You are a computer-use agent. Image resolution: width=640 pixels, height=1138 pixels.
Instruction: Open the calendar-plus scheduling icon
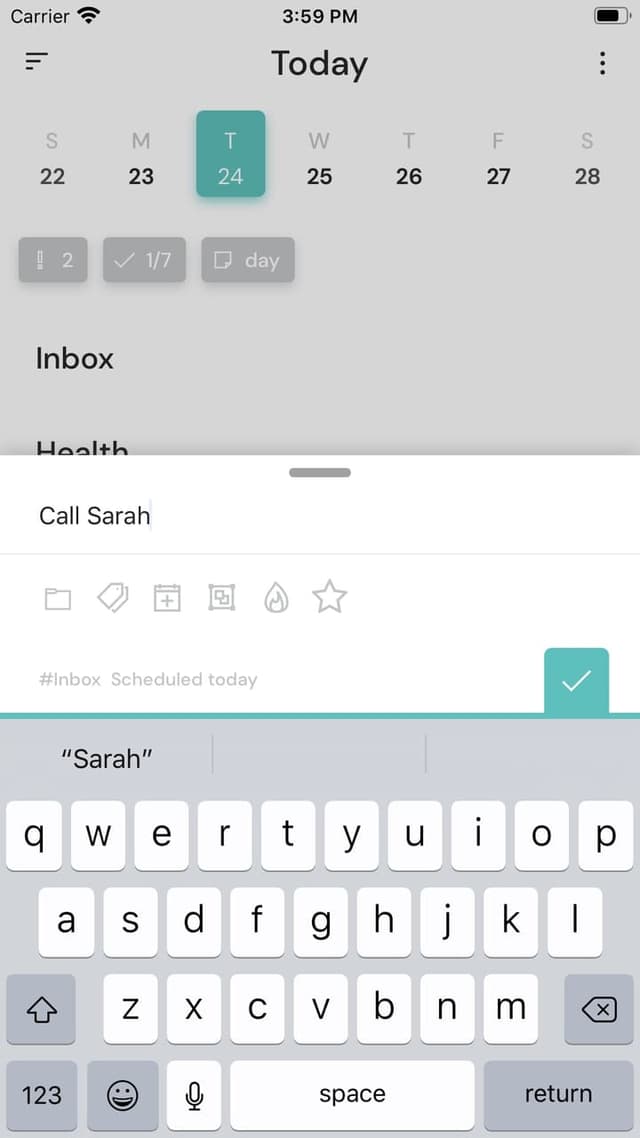[167, 598]
